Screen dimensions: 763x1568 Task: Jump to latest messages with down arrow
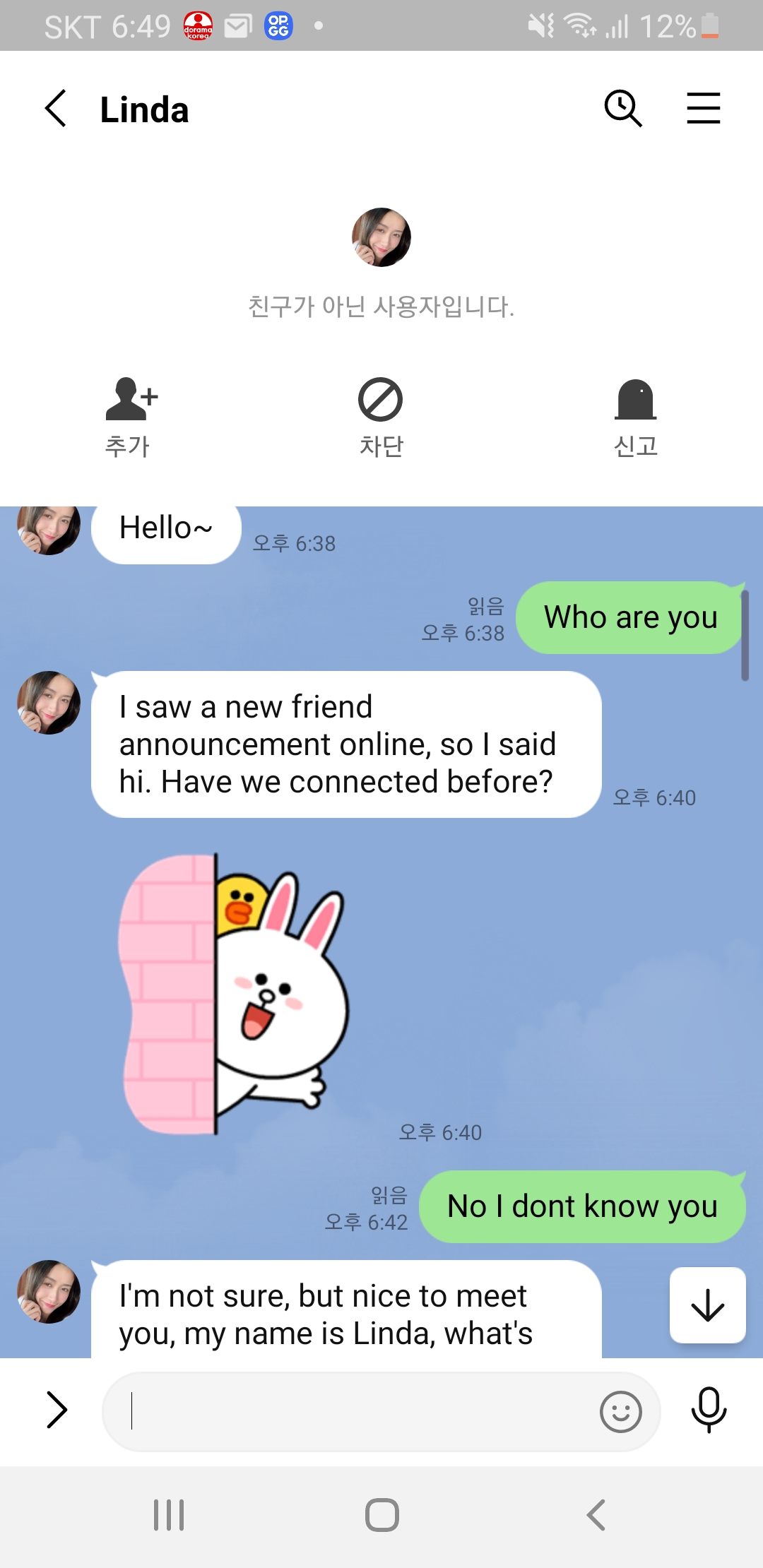coord(707,1305)
